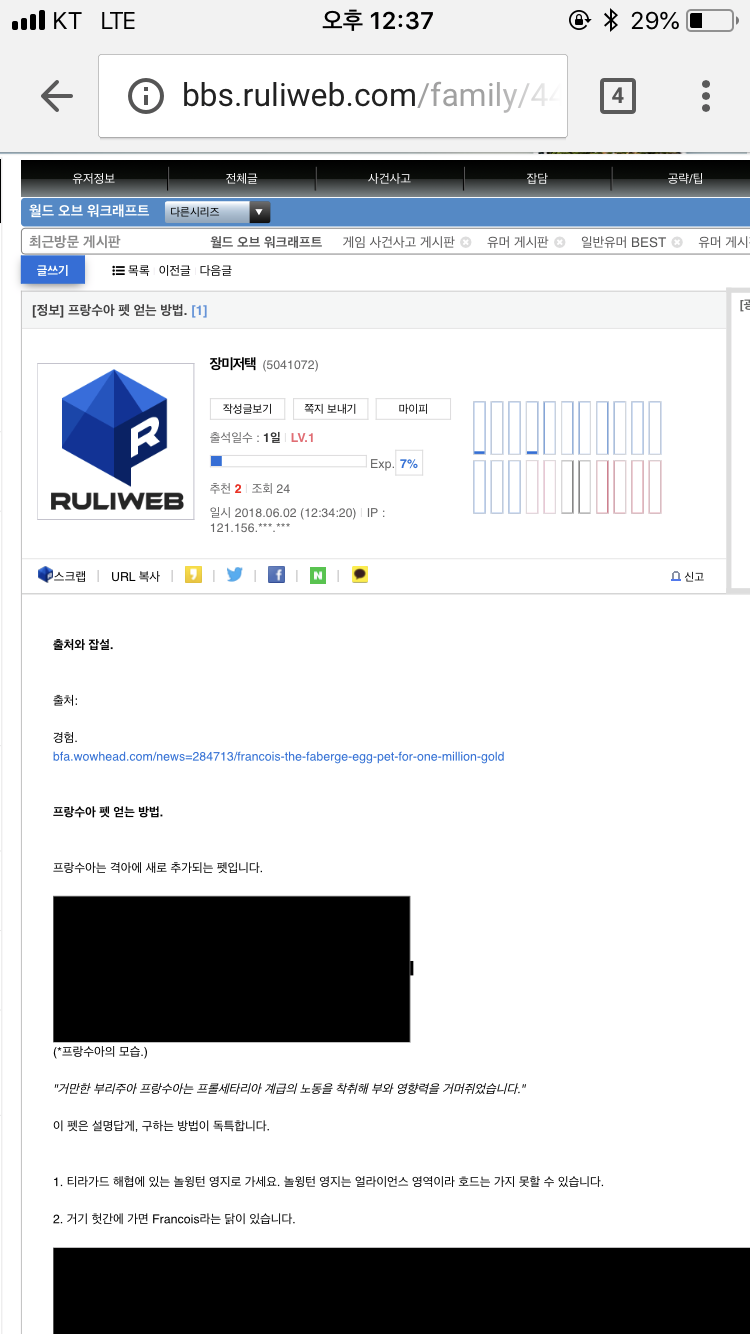Open the author's 마이피 page
Image resolution: width=750 pixels, height=1334 pixels.
tap(413, 409)
